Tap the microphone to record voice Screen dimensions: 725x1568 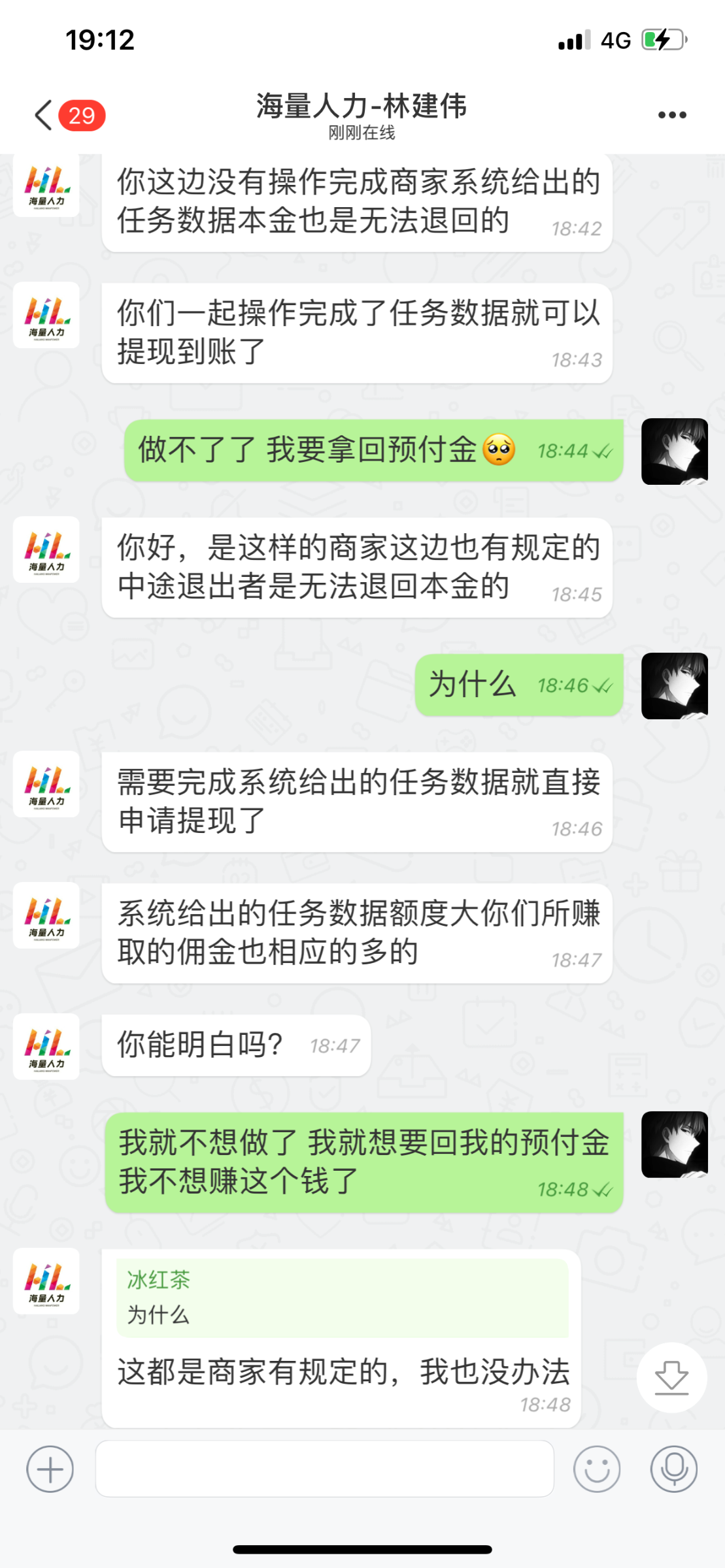[673, 1469]
